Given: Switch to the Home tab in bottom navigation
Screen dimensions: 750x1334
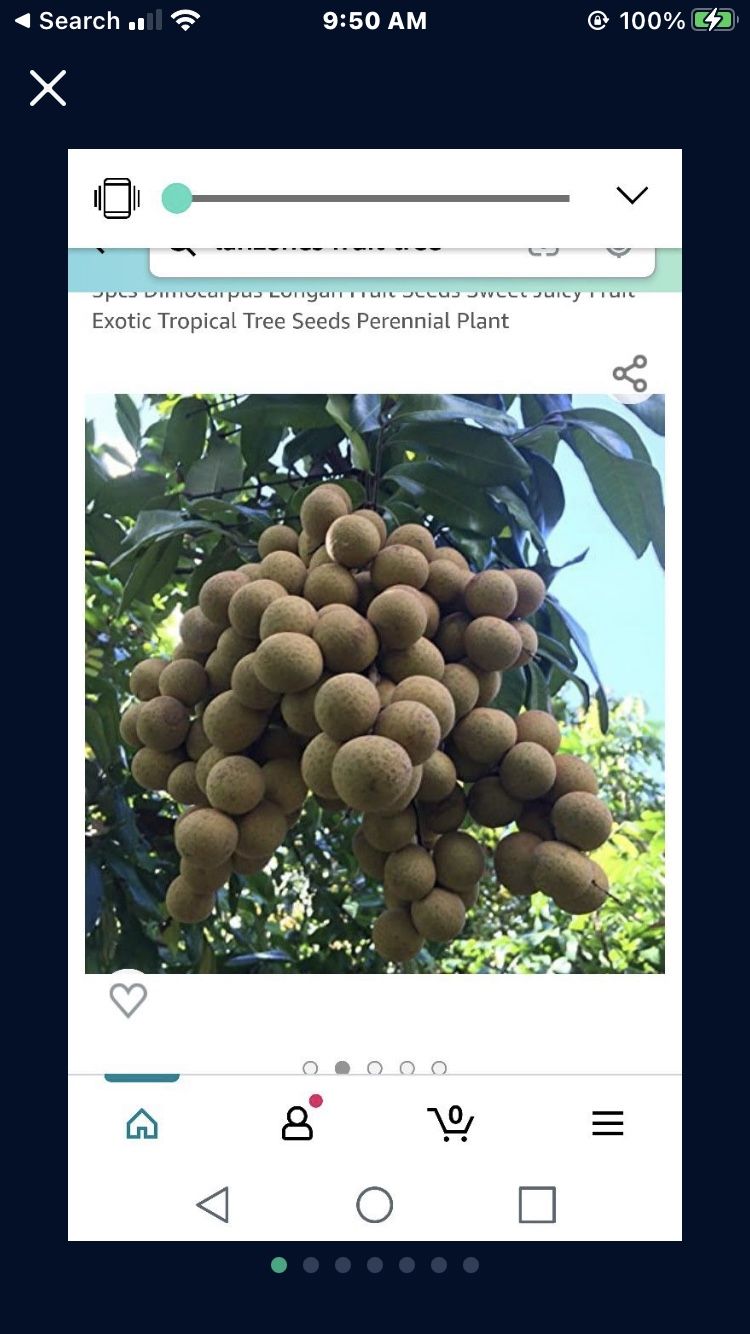Looking at the screenshot, I should tap(141, 1122).
